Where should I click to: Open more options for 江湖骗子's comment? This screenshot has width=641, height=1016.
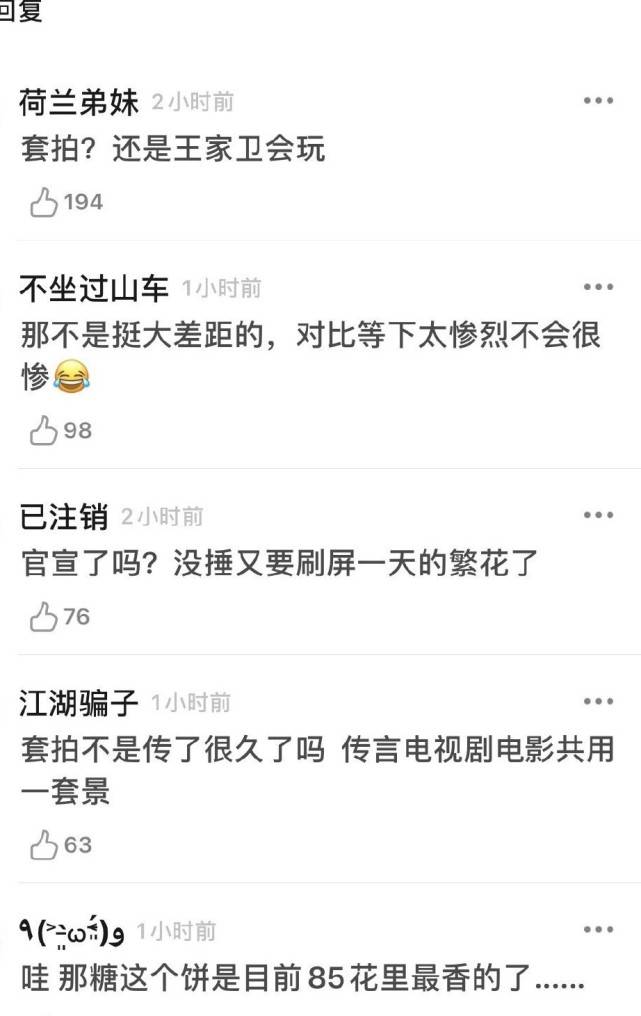[x=598, y=701]
